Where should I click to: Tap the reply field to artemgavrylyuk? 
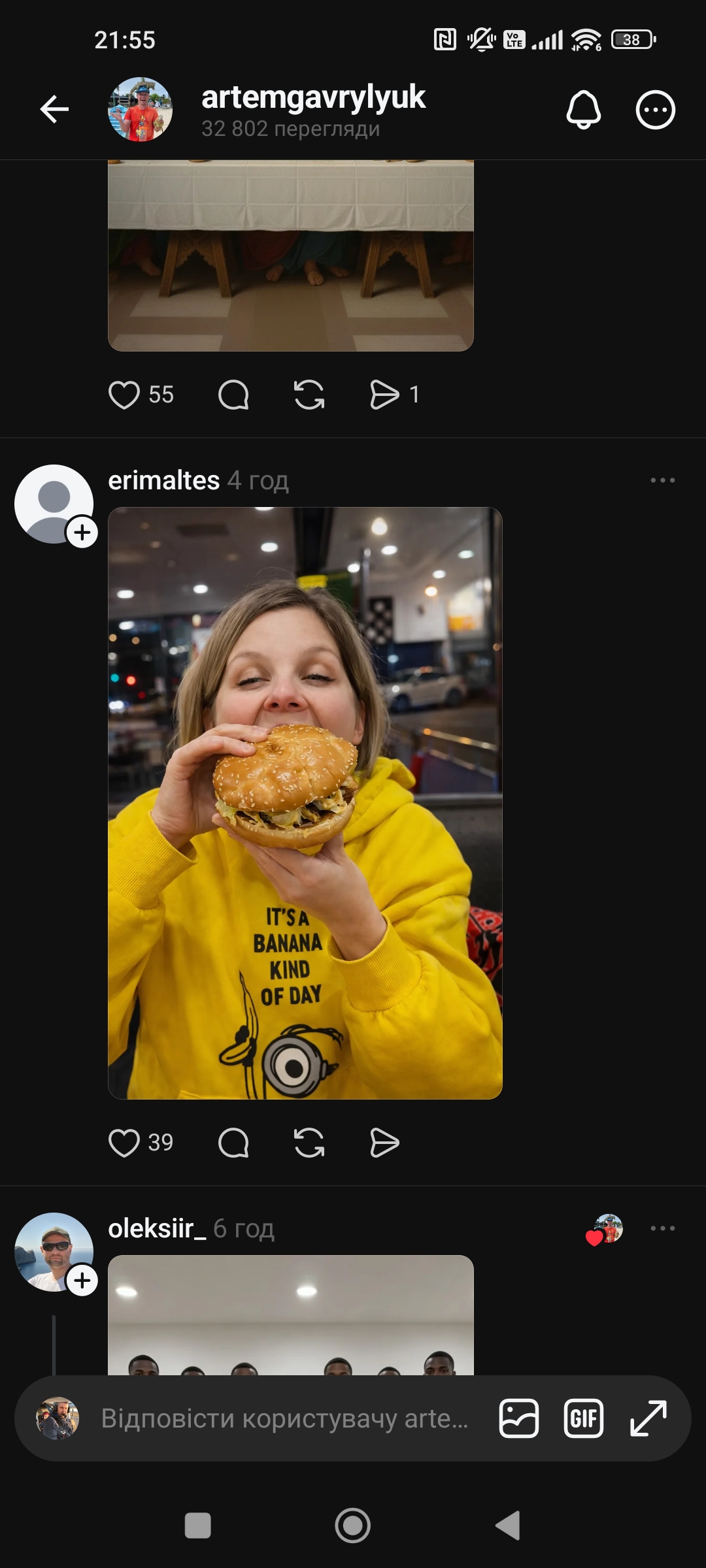(x=284, y=1418)
